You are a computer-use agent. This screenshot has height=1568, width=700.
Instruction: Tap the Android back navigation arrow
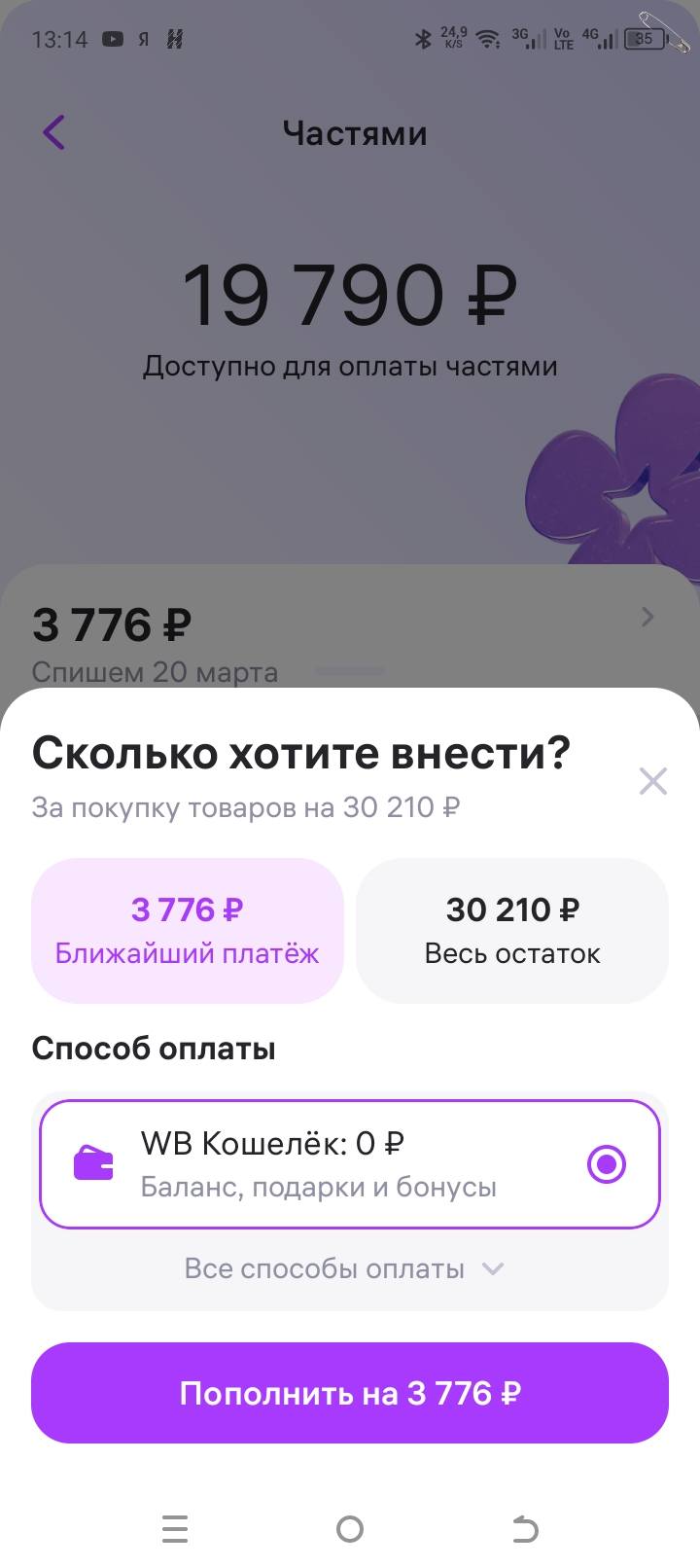tap(525, 1529)
